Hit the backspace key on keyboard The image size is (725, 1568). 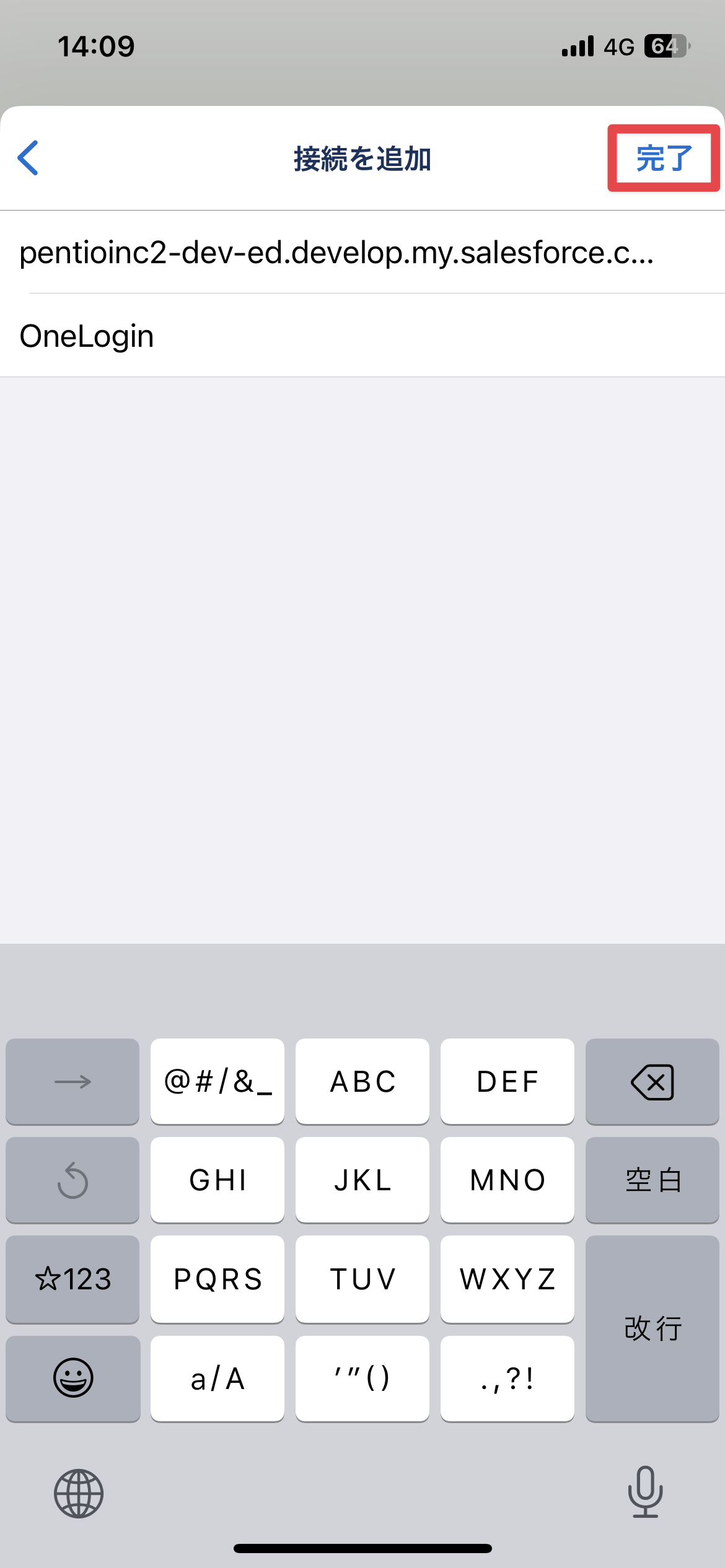point(652,1082)
